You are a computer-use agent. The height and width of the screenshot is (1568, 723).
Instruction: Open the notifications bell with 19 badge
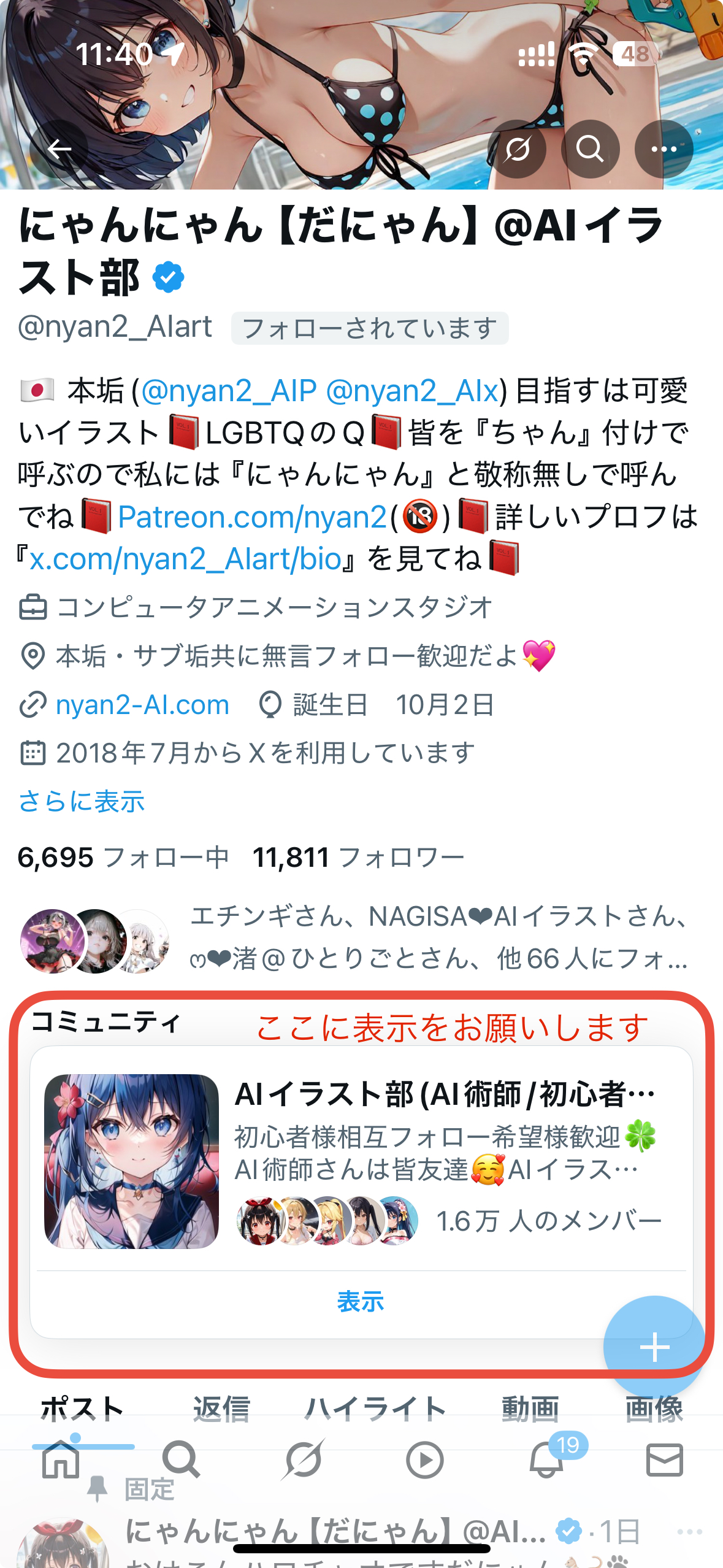point(546,1460)
